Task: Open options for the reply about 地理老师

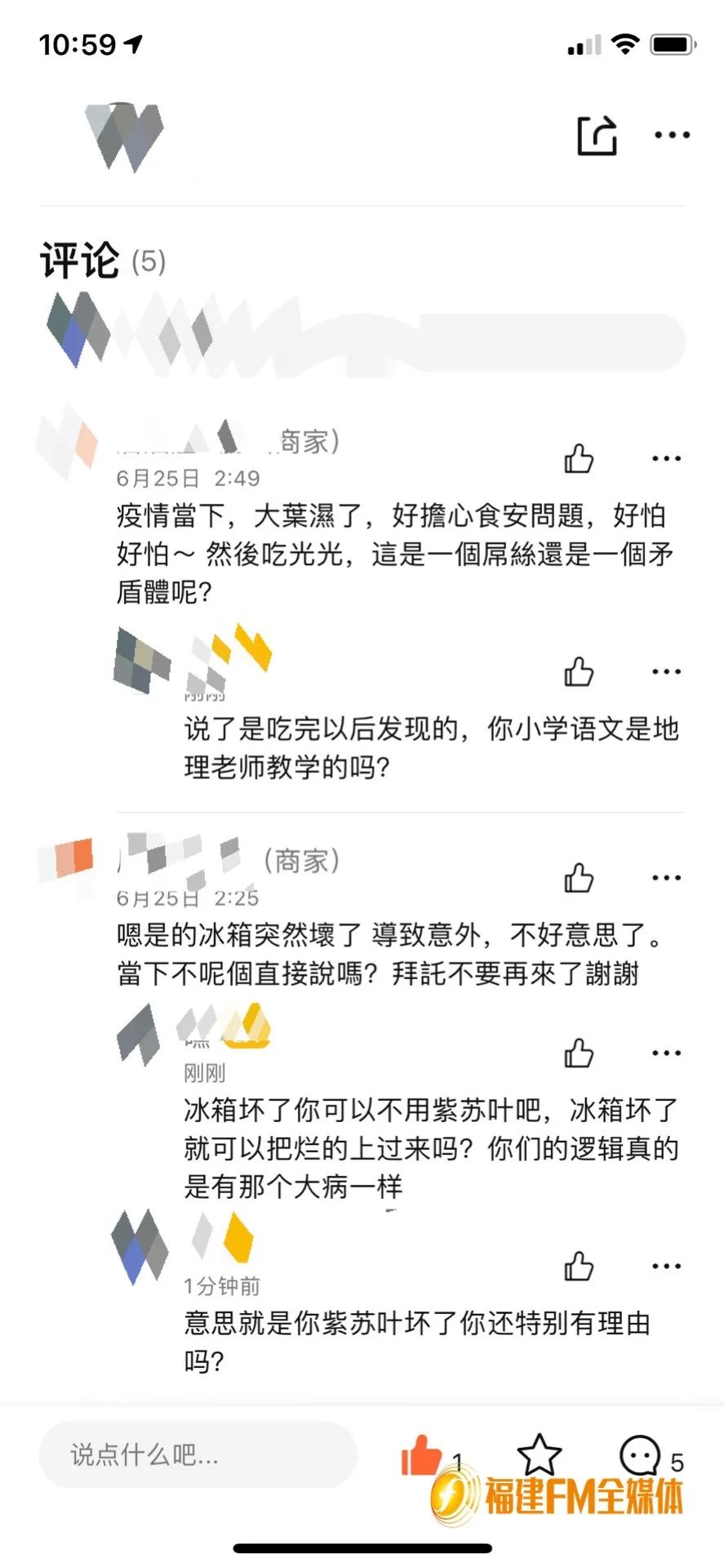Action: click(666, 672)
